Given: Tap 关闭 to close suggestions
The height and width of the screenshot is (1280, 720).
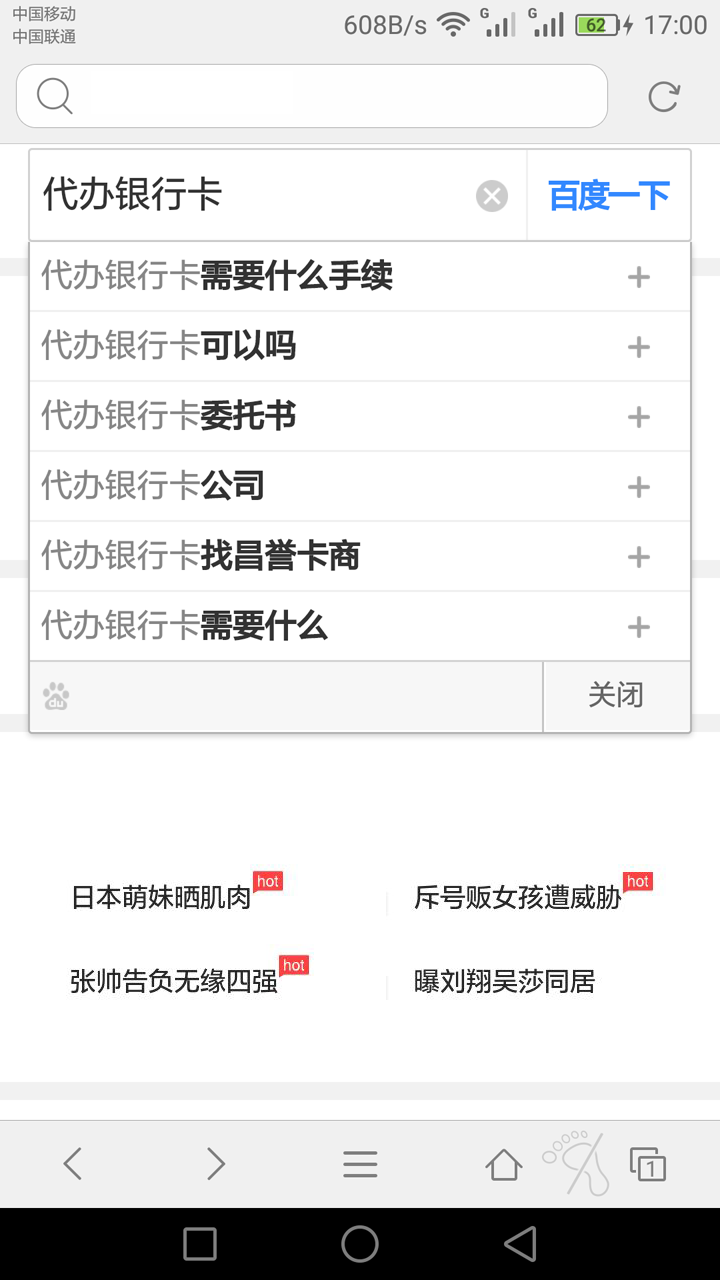Looking at the screenshot, I should tap(617, 696).
